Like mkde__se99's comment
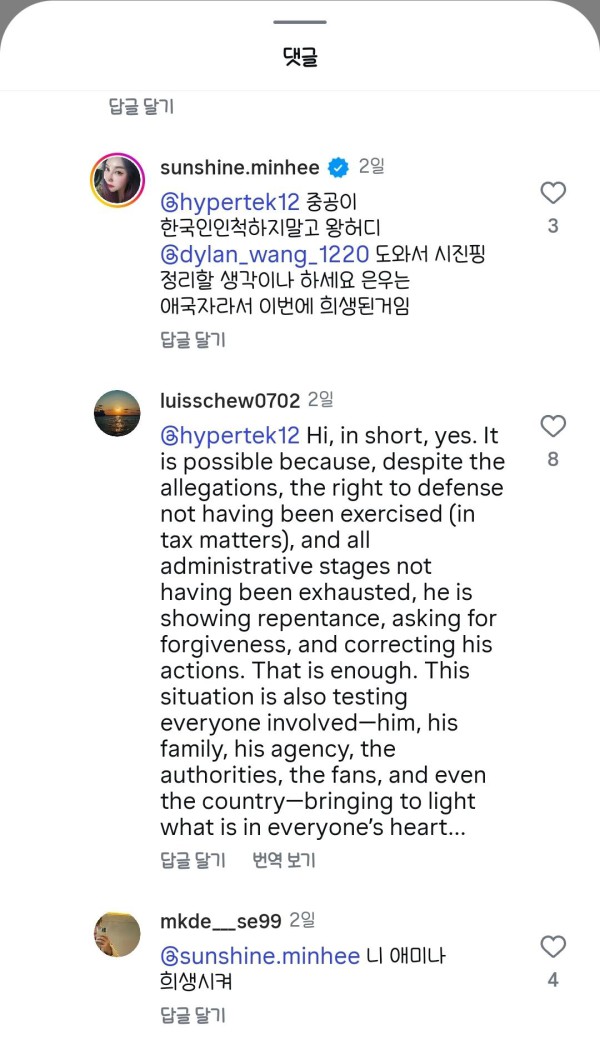The height and width of the screenshot is (1050, 600). (553, 947)
